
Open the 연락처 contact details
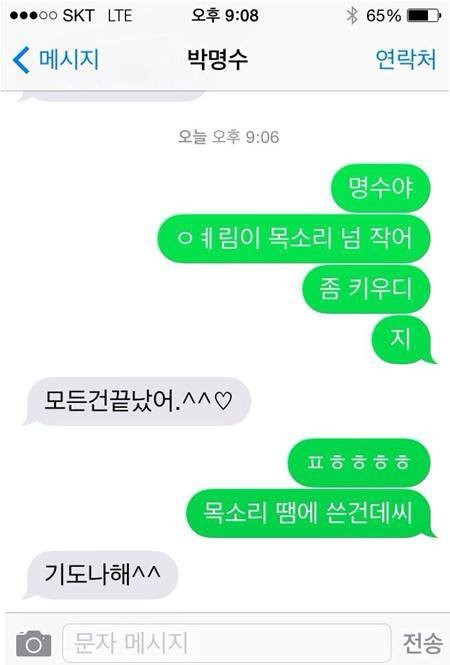[405, 59]
